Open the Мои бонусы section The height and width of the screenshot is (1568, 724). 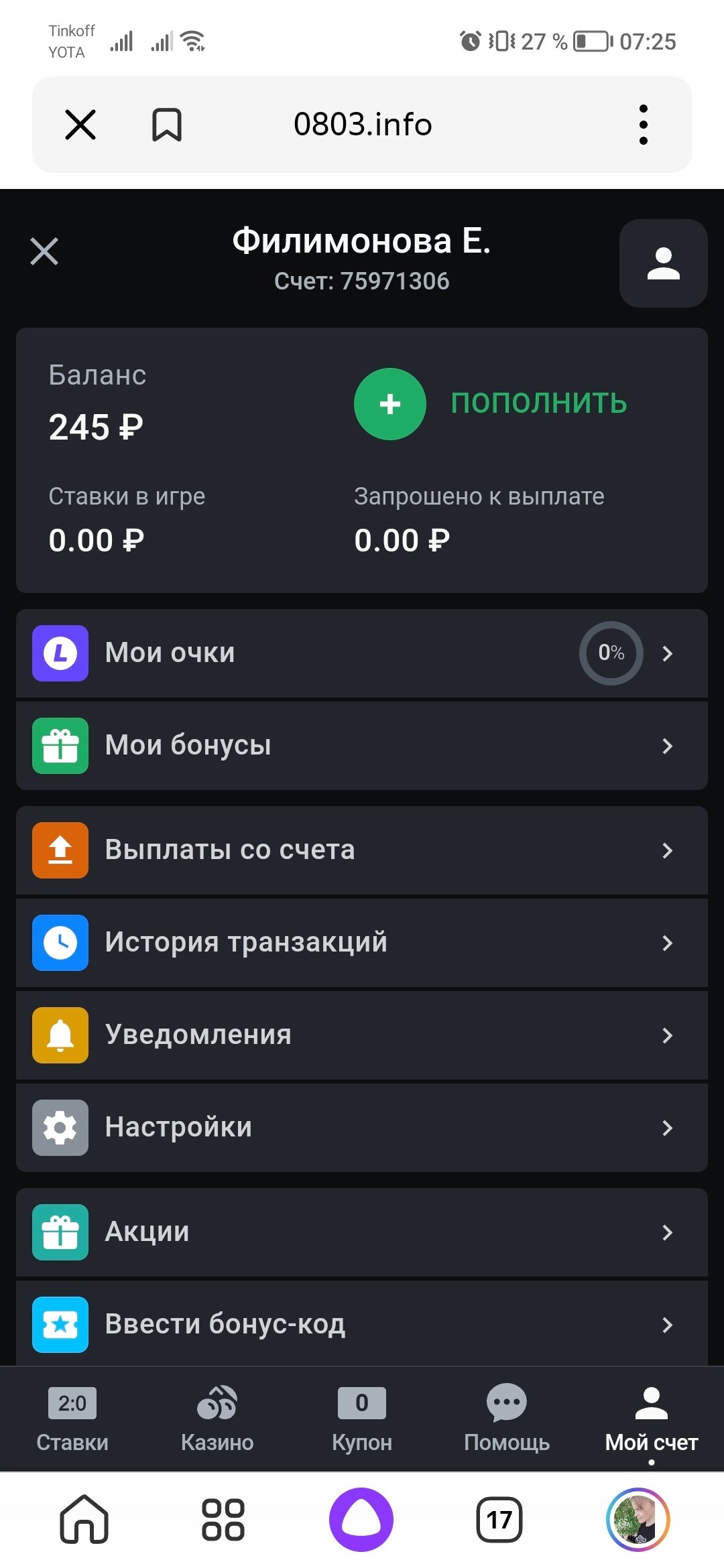tap(362, 746)
